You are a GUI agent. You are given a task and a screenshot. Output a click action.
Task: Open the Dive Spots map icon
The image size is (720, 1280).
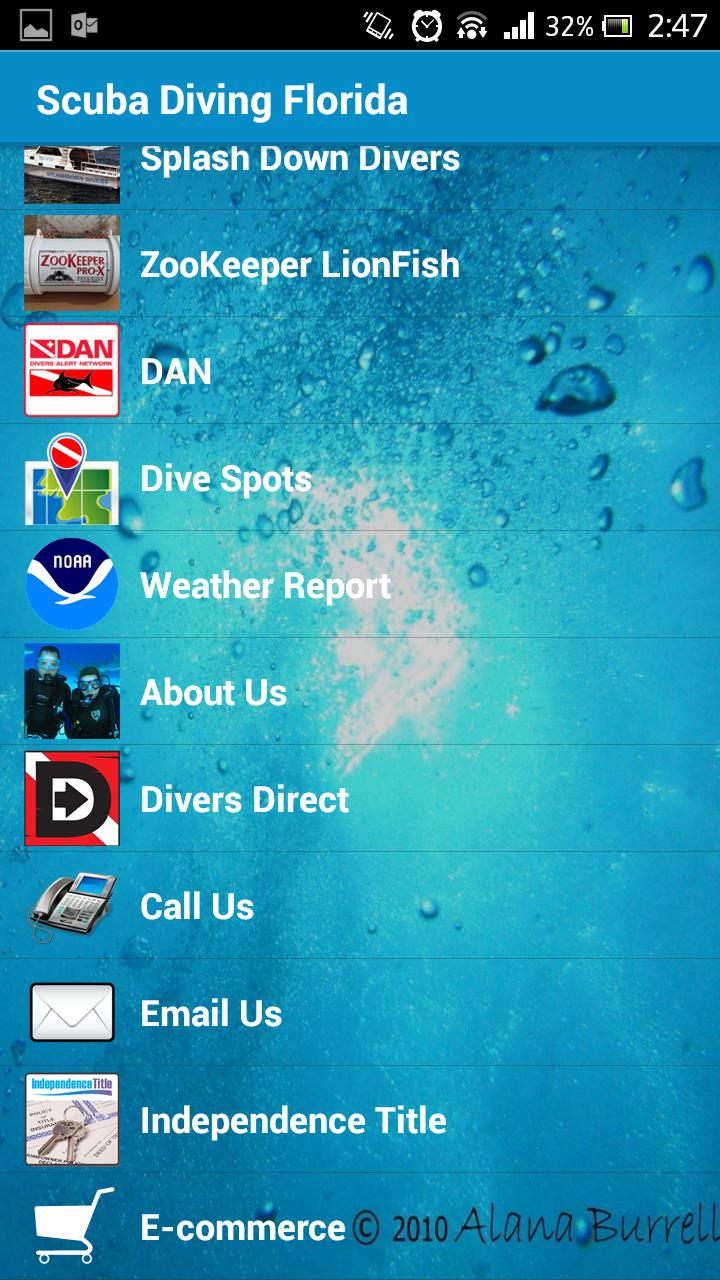[x=71, y=478]
